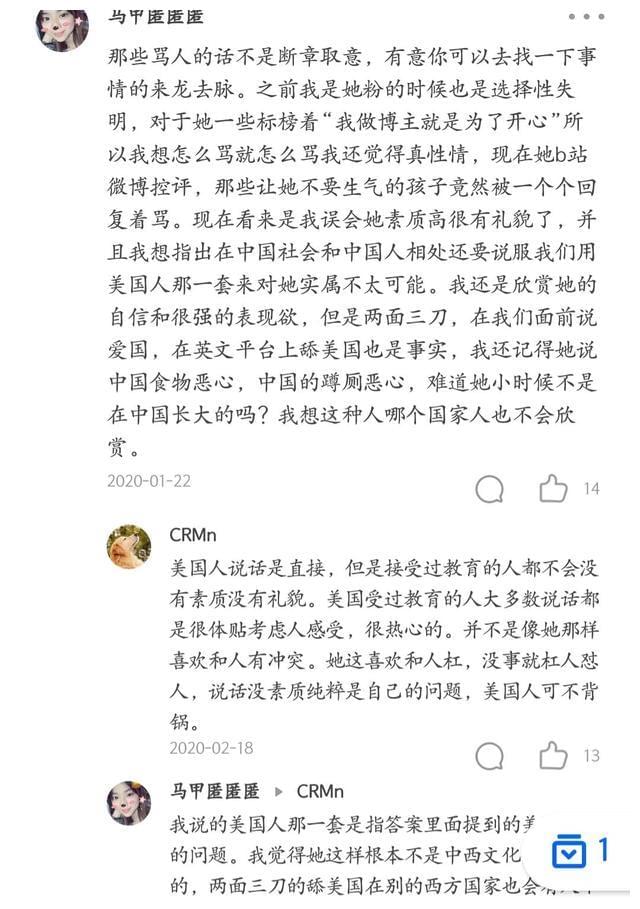Open 马甲匿匿匿's avatar above the 2020-01-22 comment

pyautogui.click(x=62, y=26)
